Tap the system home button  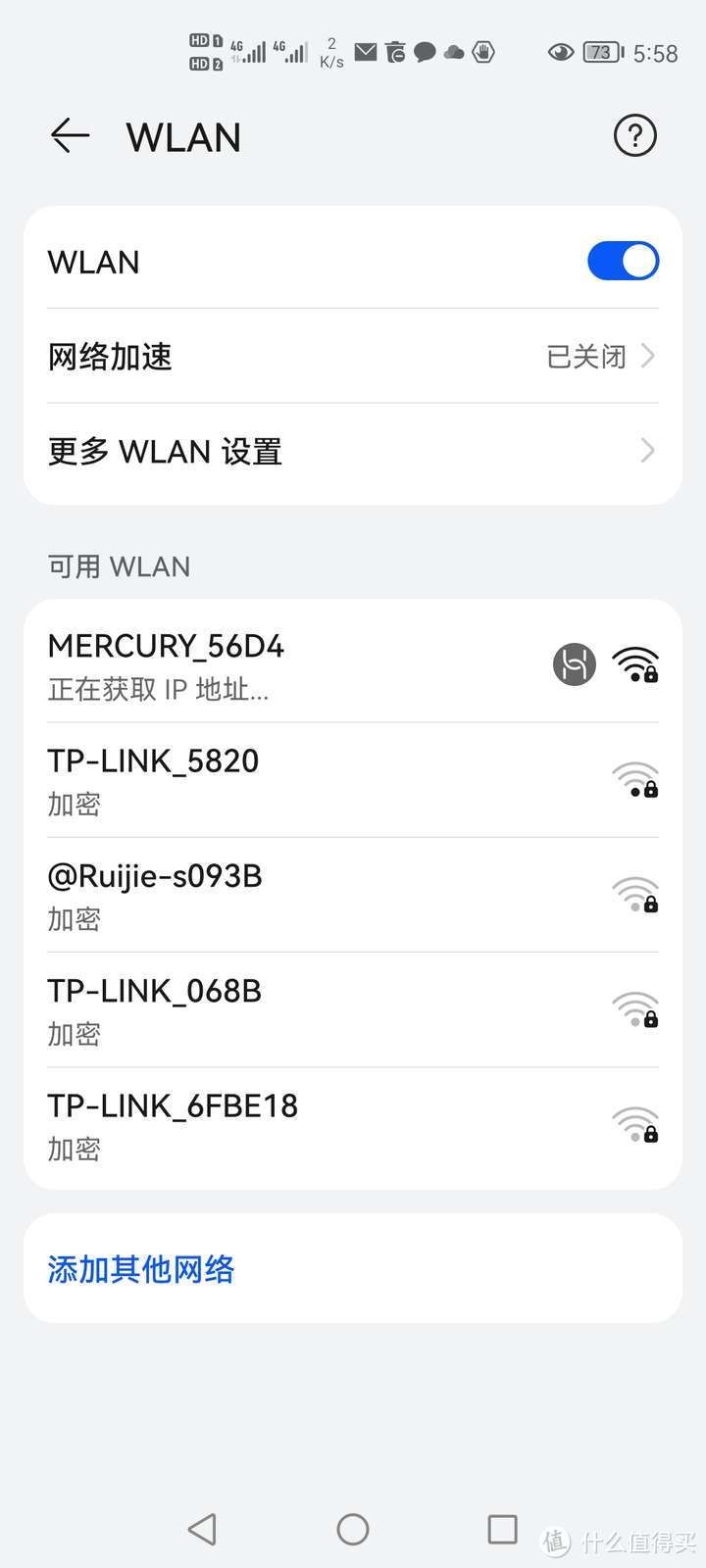[x=353, y=1529]
